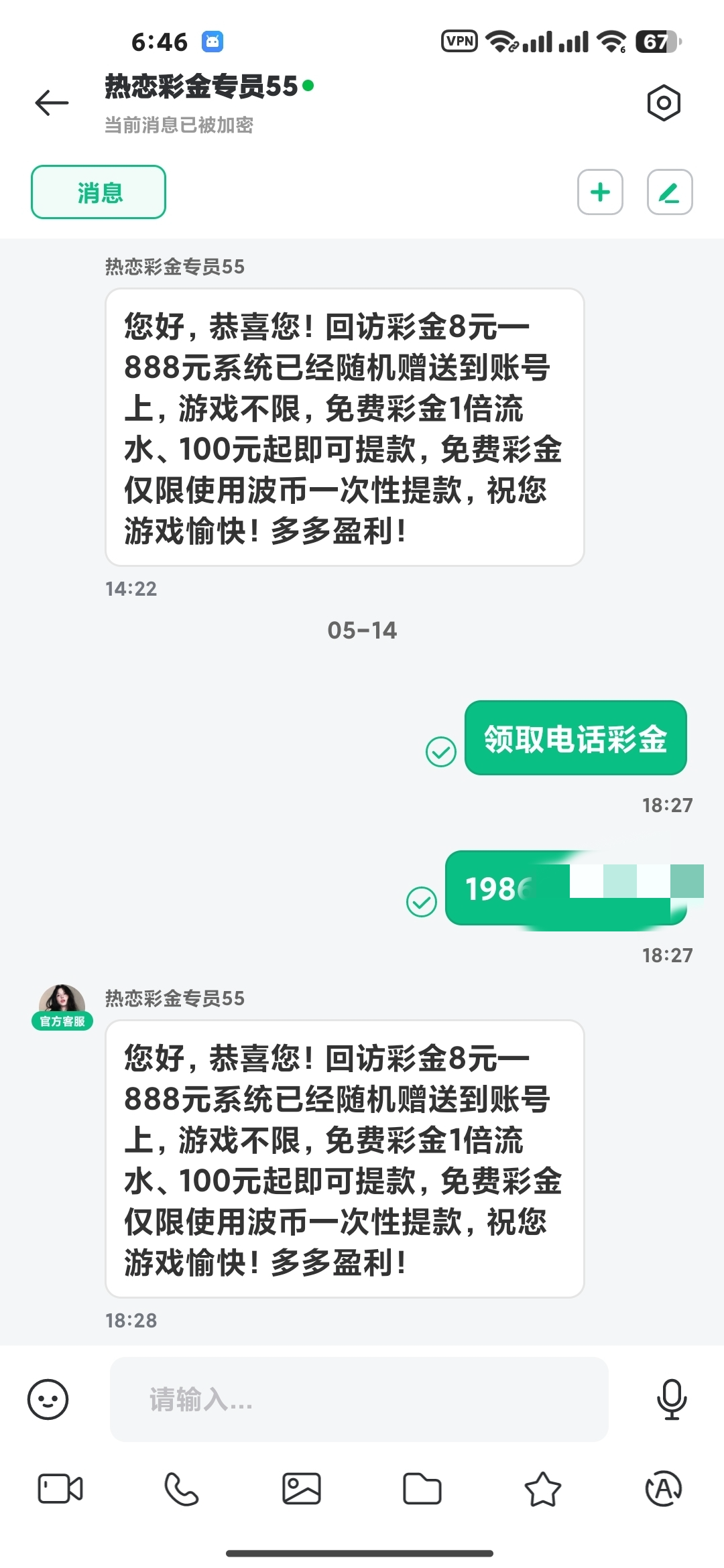The width and height of the screenshot is (724, 1568).
Task: Tap the green pencil edit button
Action: (x=669, y=192)
